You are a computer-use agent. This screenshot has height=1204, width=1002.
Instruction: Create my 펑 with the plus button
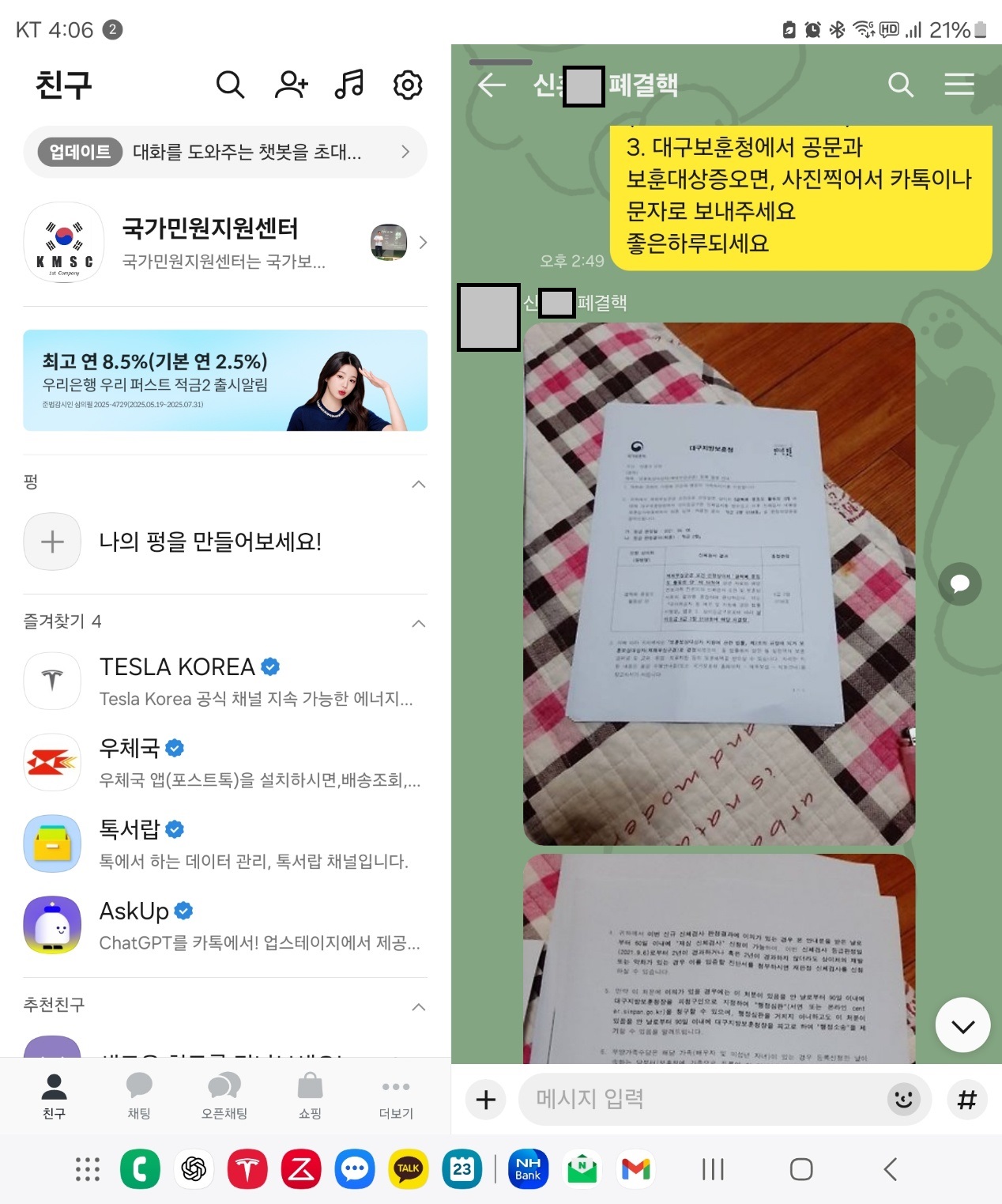coord(52,542)
